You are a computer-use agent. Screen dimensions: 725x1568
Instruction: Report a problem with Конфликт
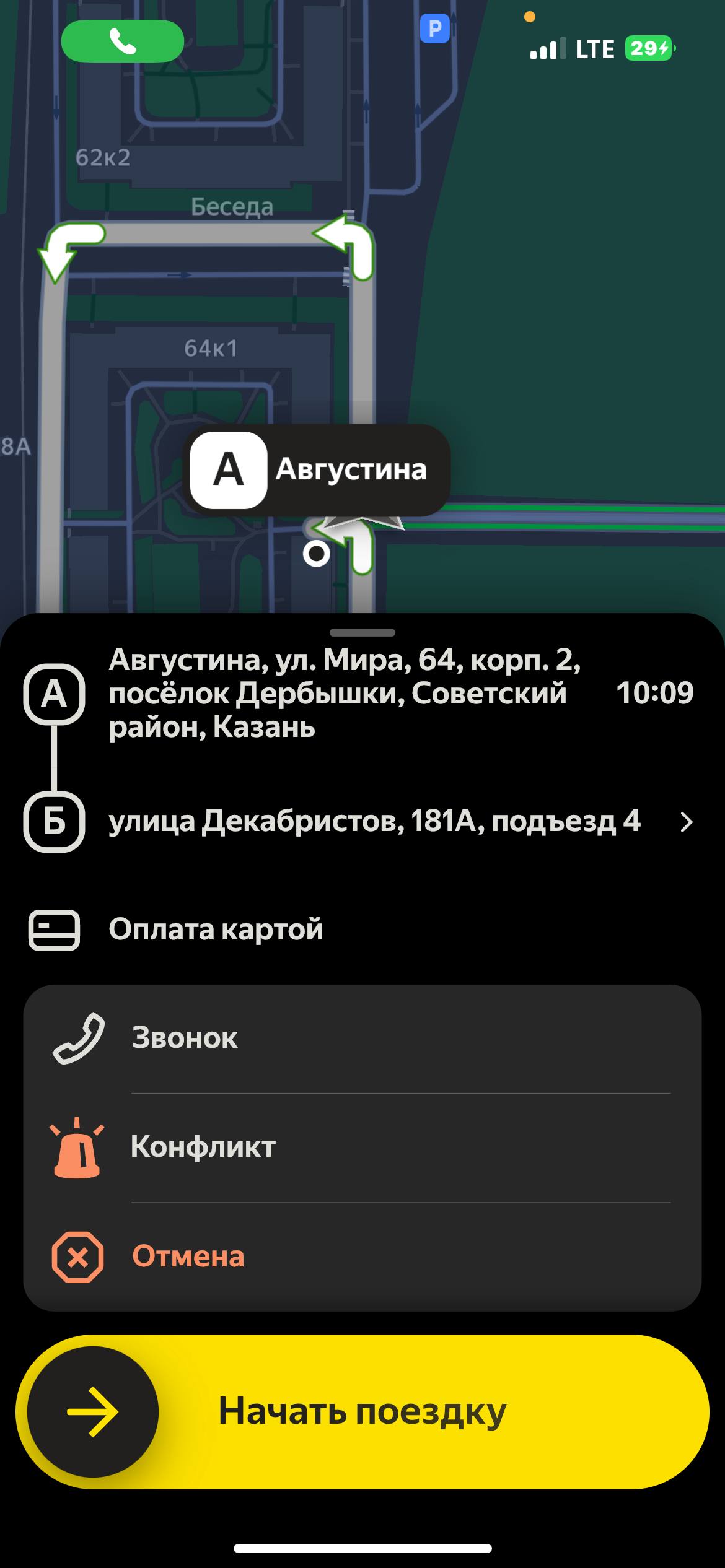pos(362,1148)
